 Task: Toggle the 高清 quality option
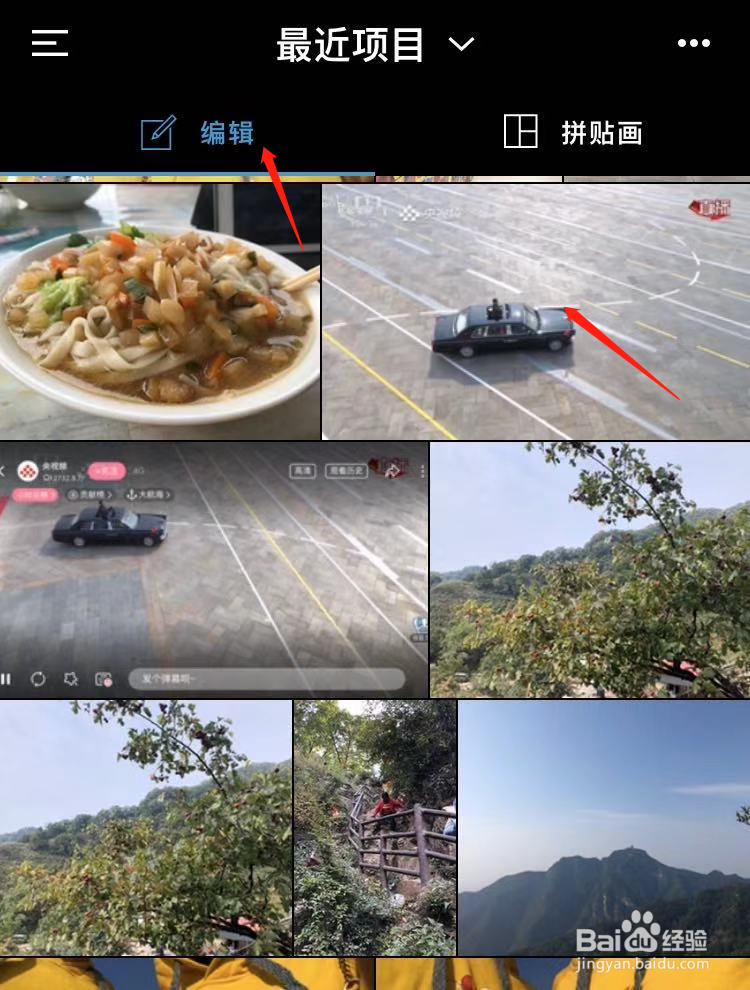tap(301, 470)
